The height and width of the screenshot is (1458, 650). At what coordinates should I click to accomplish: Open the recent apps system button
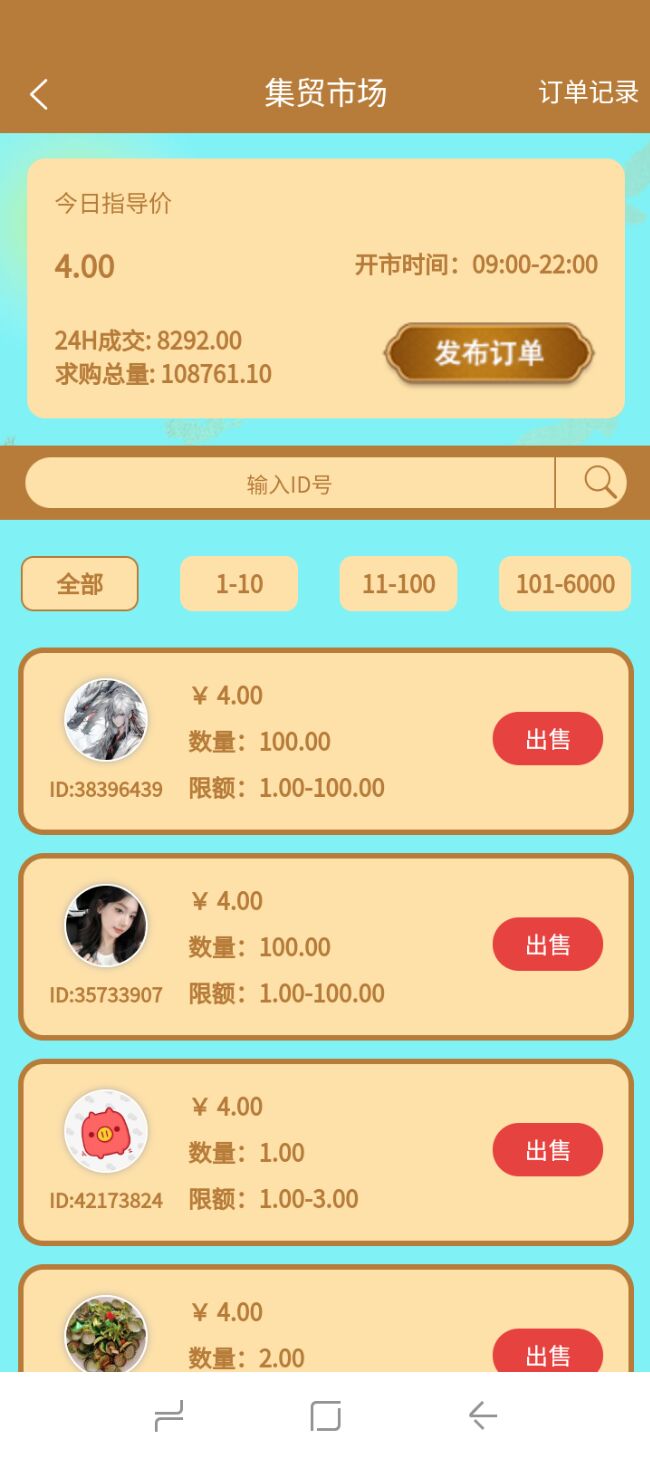(169, 1415)
